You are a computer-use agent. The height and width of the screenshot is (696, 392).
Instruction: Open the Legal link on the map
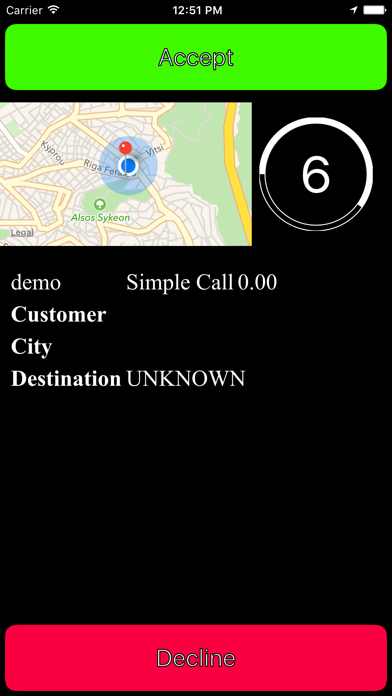click(x=22, y=233)
